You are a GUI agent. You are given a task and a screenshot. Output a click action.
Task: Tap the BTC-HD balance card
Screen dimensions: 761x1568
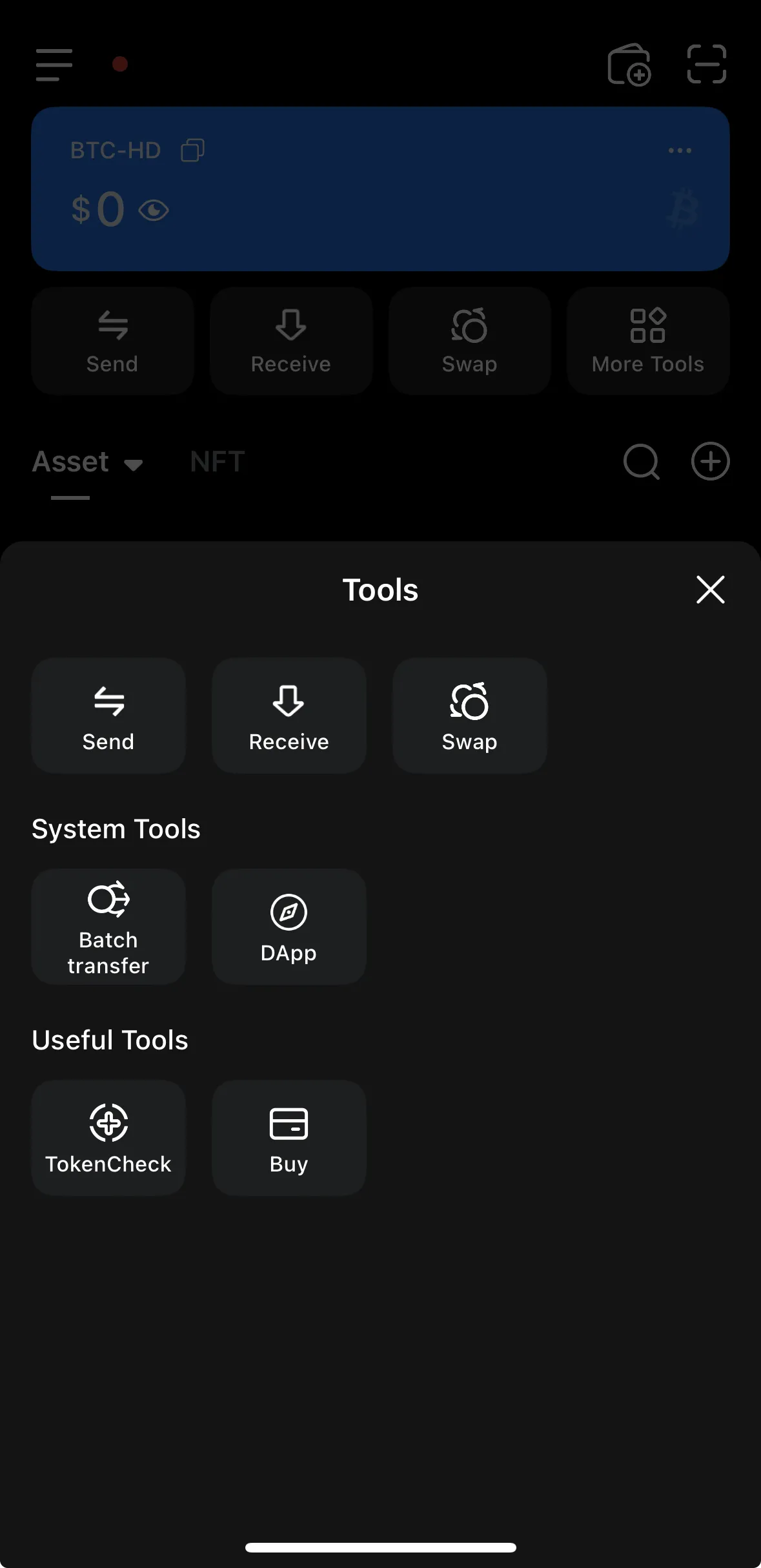tap(380, 188)
